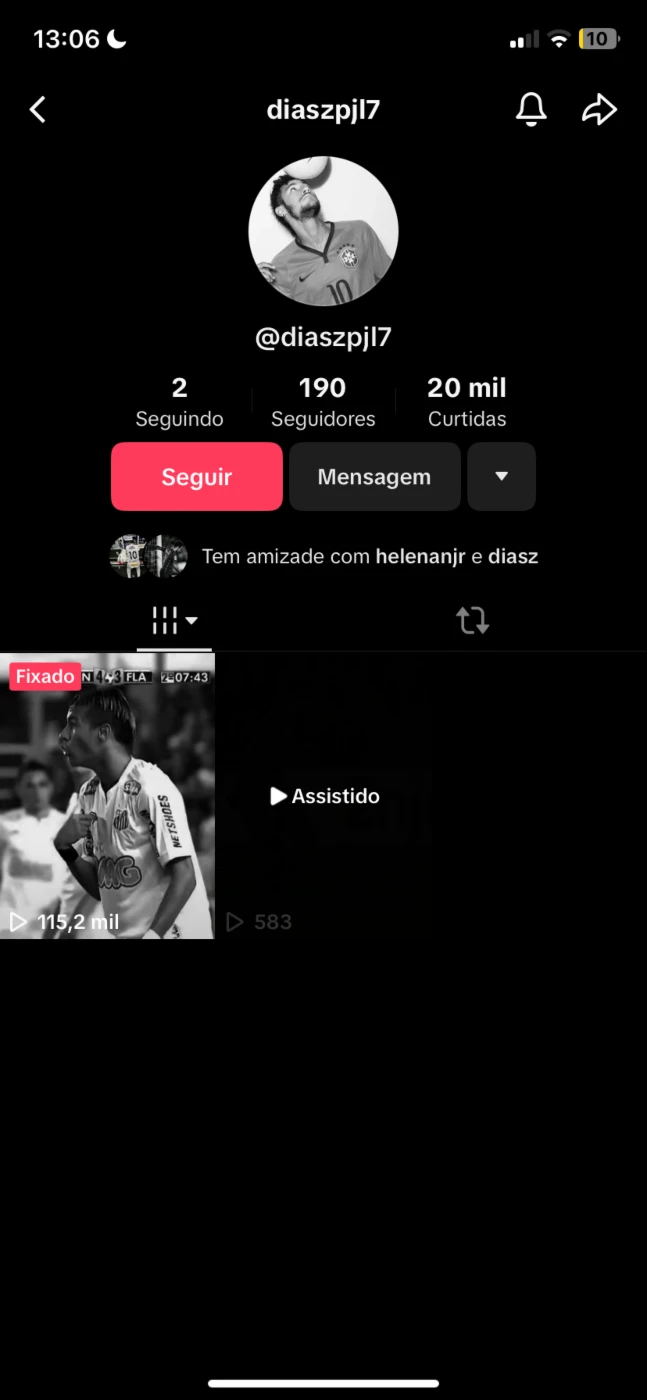Image resolution: width=647 pixels, height=1400 pixels.
Task: Switch to the videos grid tab
Action: click(175, 621)
